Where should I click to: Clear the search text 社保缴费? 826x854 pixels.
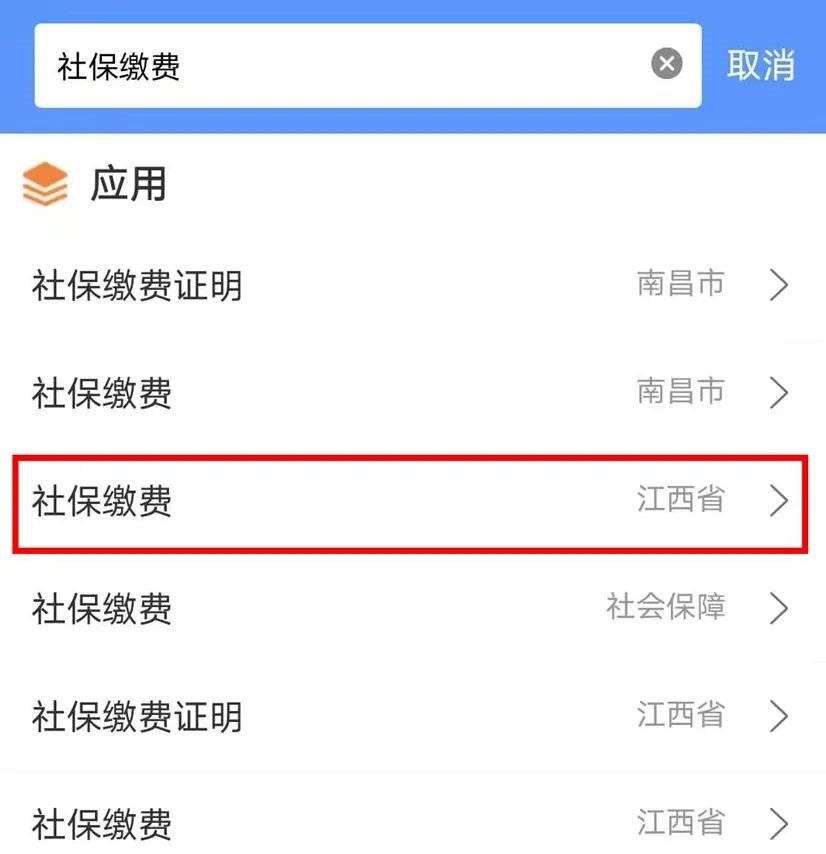667,65
